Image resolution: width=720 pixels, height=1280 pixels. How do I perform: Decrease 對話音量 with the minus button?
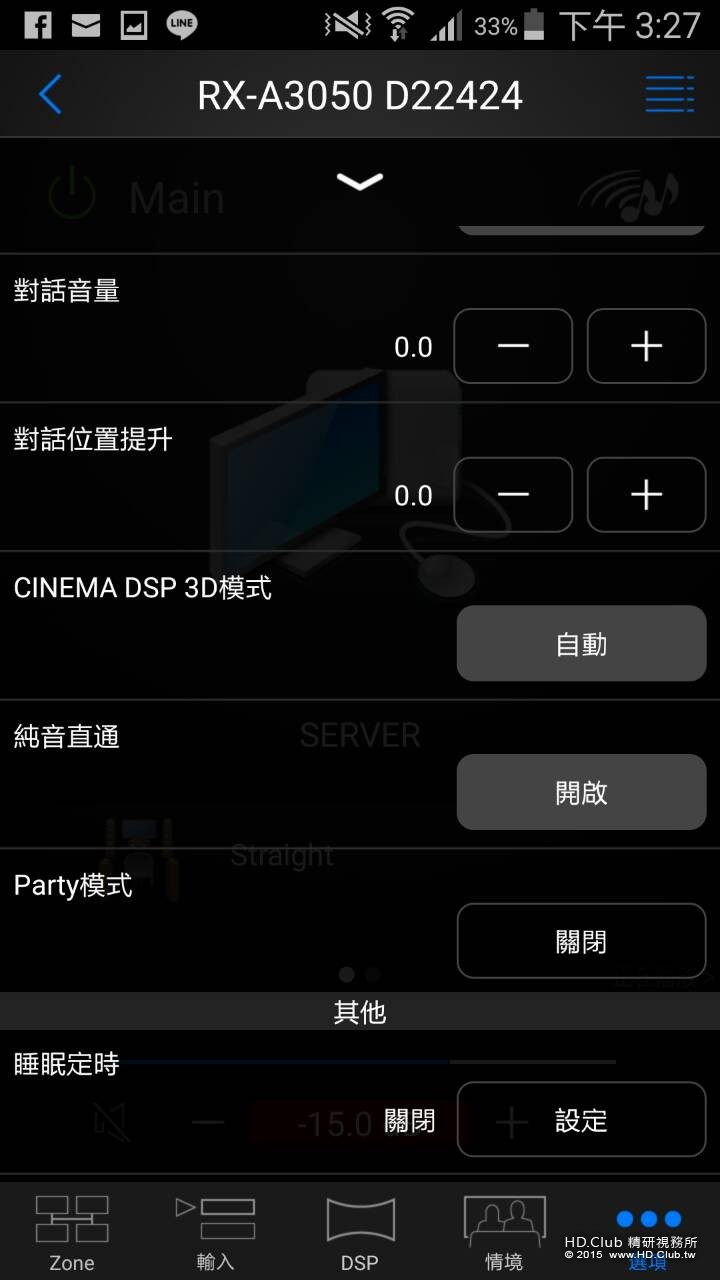tap(513, 346)
